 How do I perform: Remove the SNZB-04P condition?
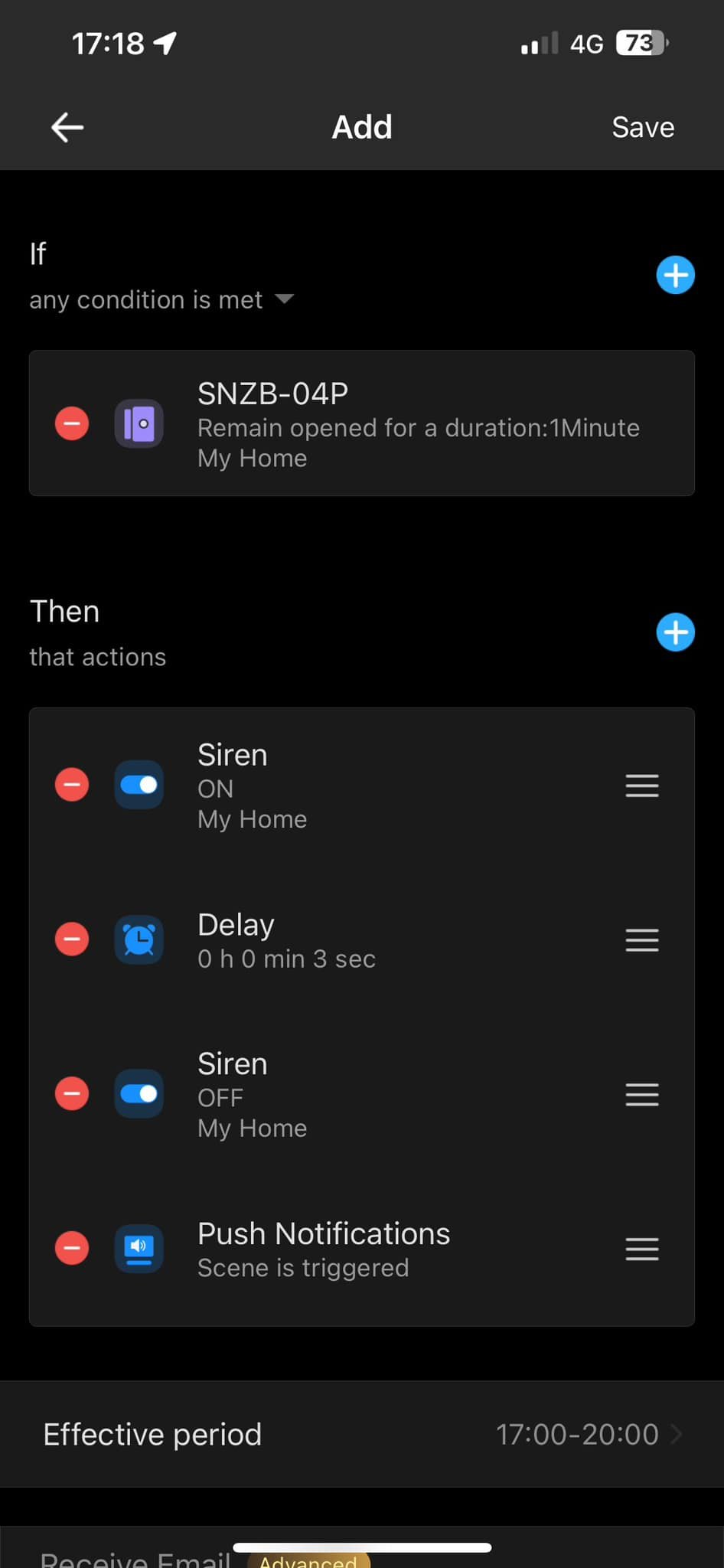[x=72, y=423]
